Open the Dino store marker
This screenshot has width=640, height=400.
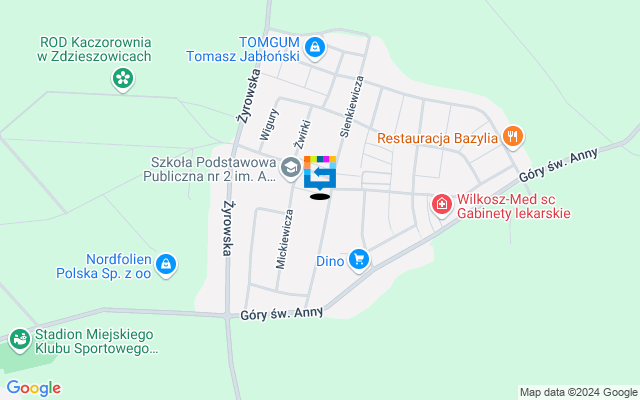coord(359,261)
